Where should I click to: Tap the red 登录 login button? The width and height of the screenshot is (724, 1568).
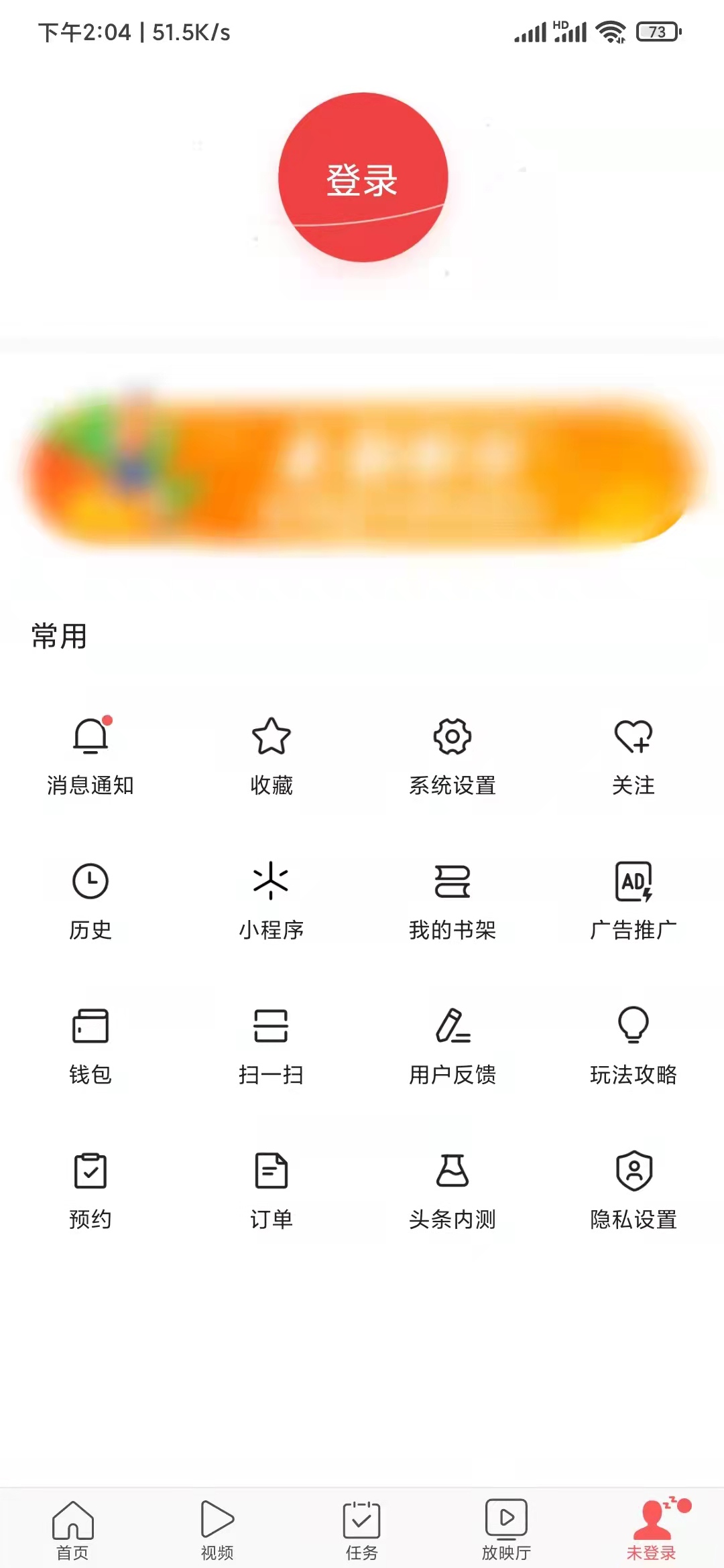tap(362, 178)
